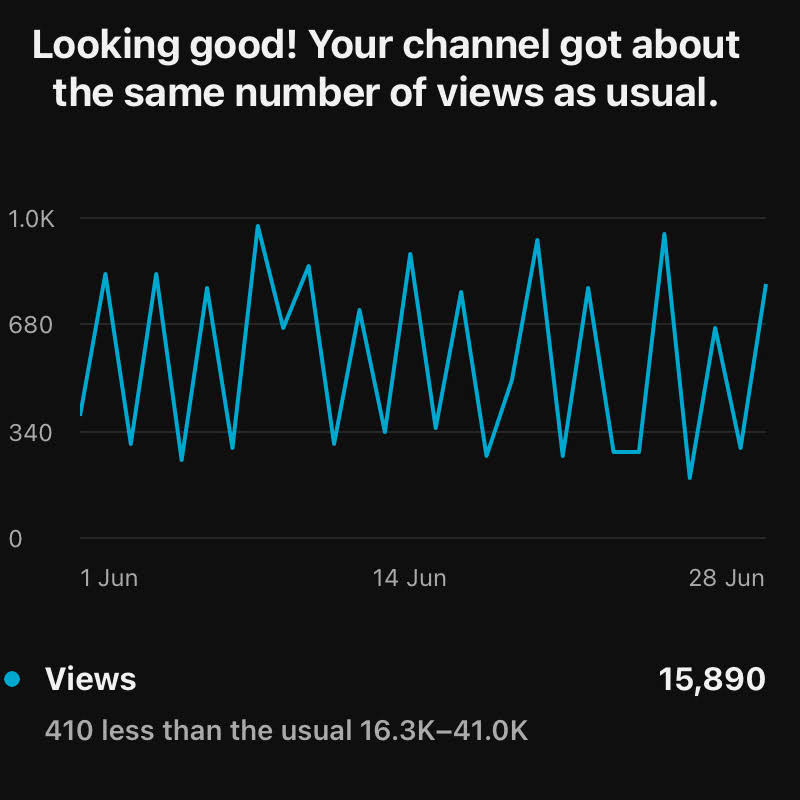800x800 pixels.
Task: Tap the views line chart
Action: click(422, 380)
